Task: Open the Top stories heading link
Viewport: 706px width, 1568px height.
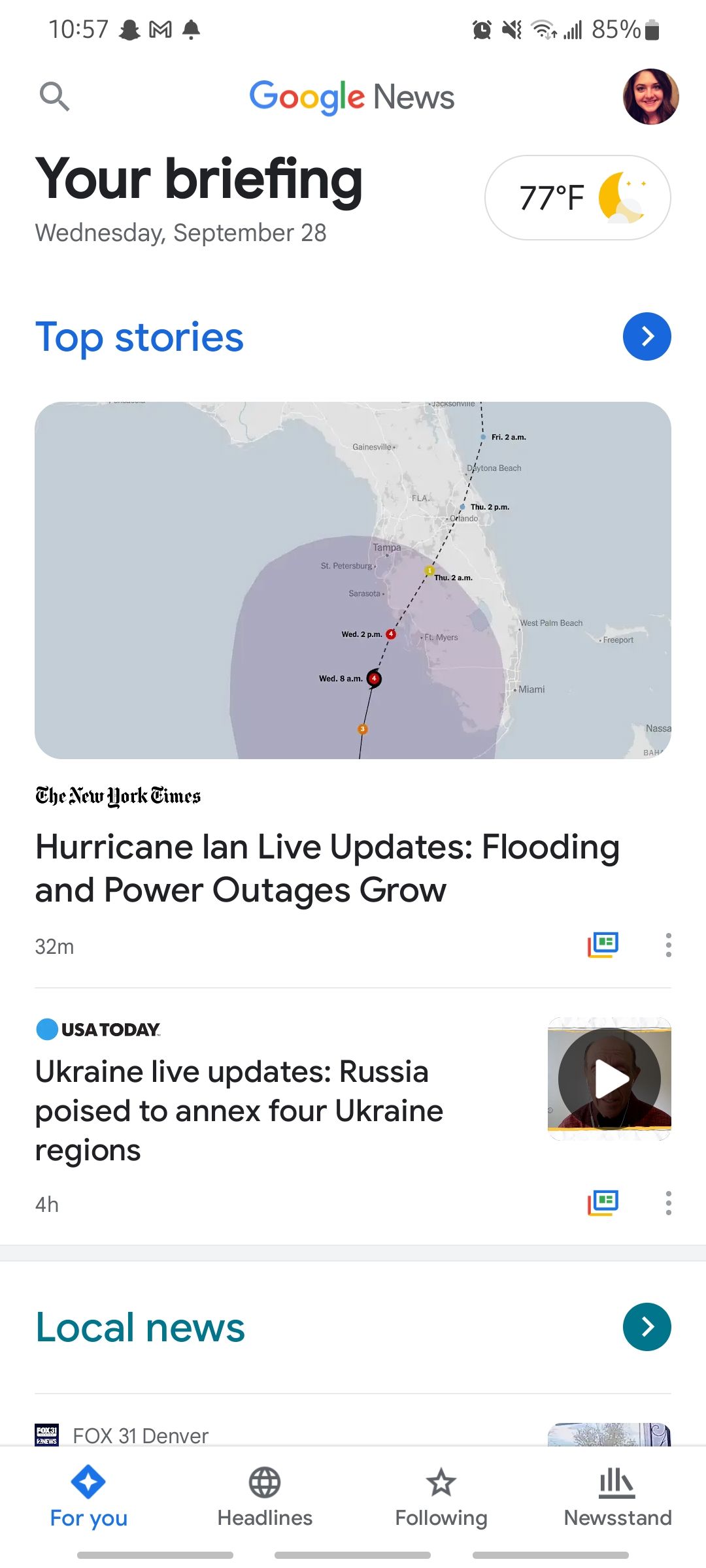Action: coord(139,337)
